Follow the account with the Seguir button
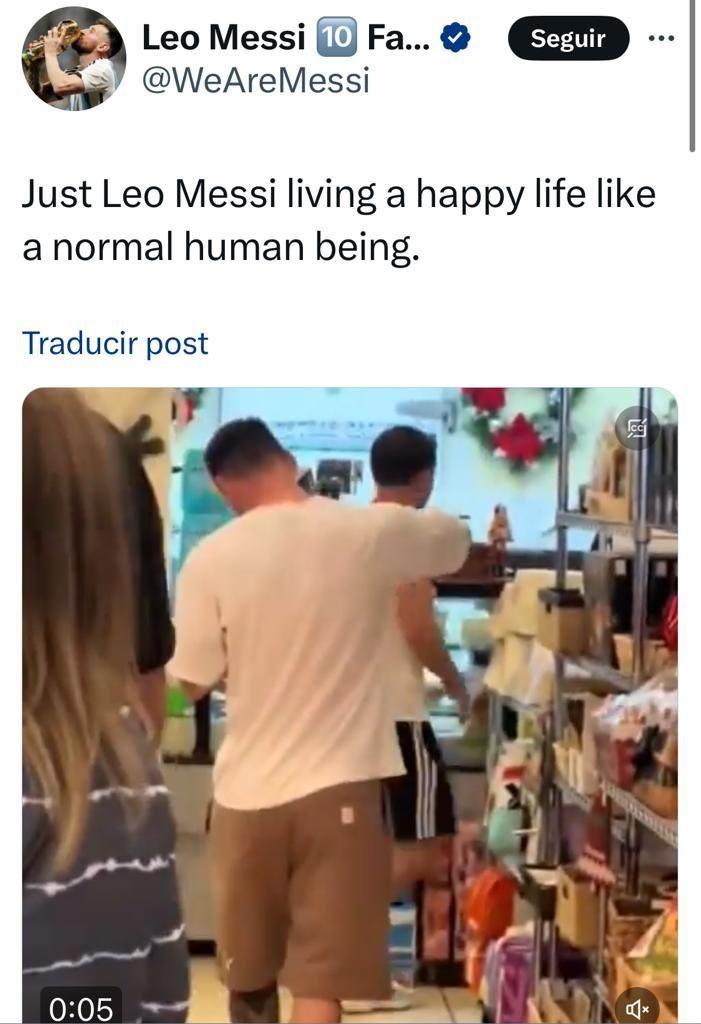701x1024 pixels. point(568,39)
